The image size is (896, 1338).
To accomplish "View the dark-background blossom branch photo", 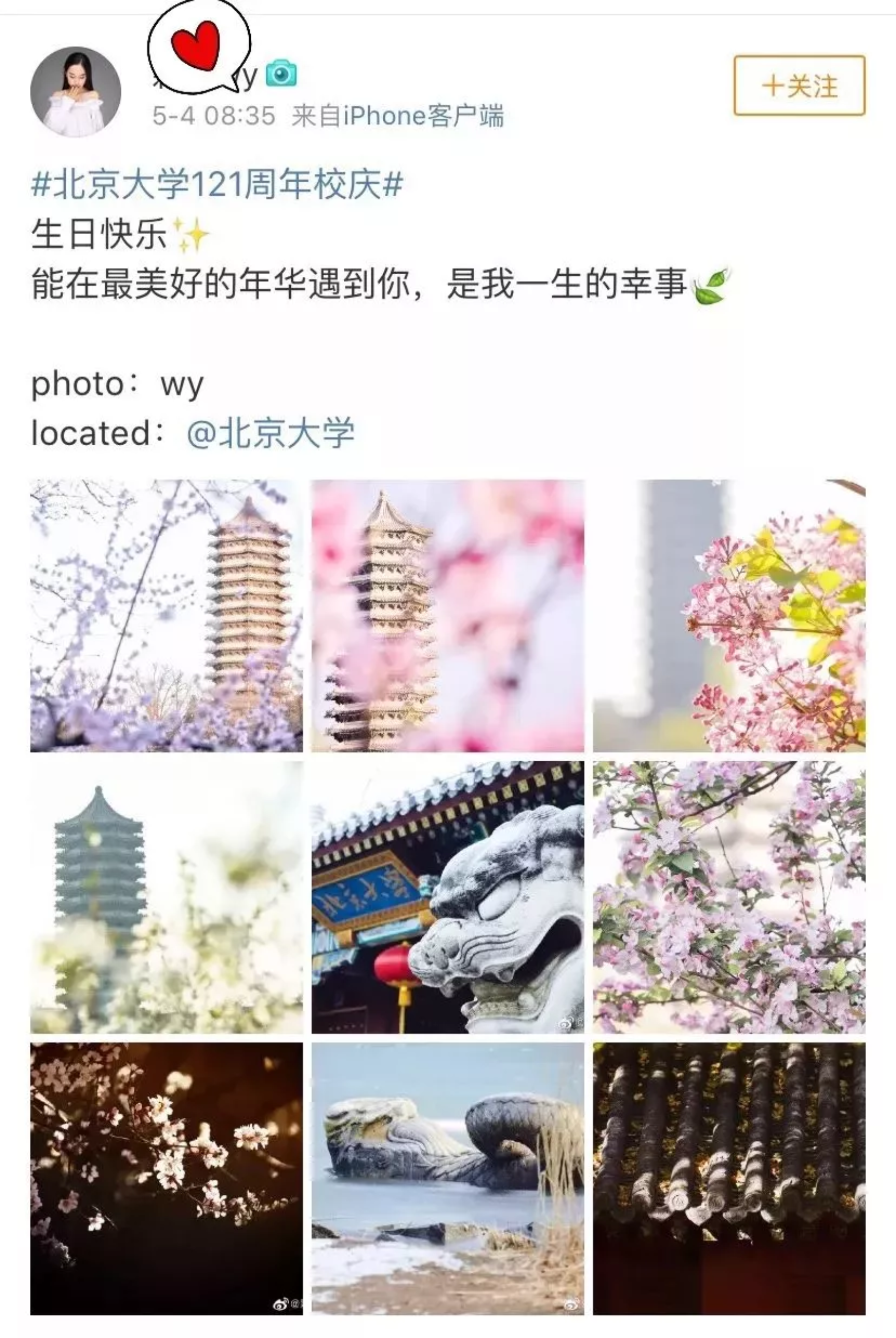I will pyautogui.click(x=166, y=1179).
